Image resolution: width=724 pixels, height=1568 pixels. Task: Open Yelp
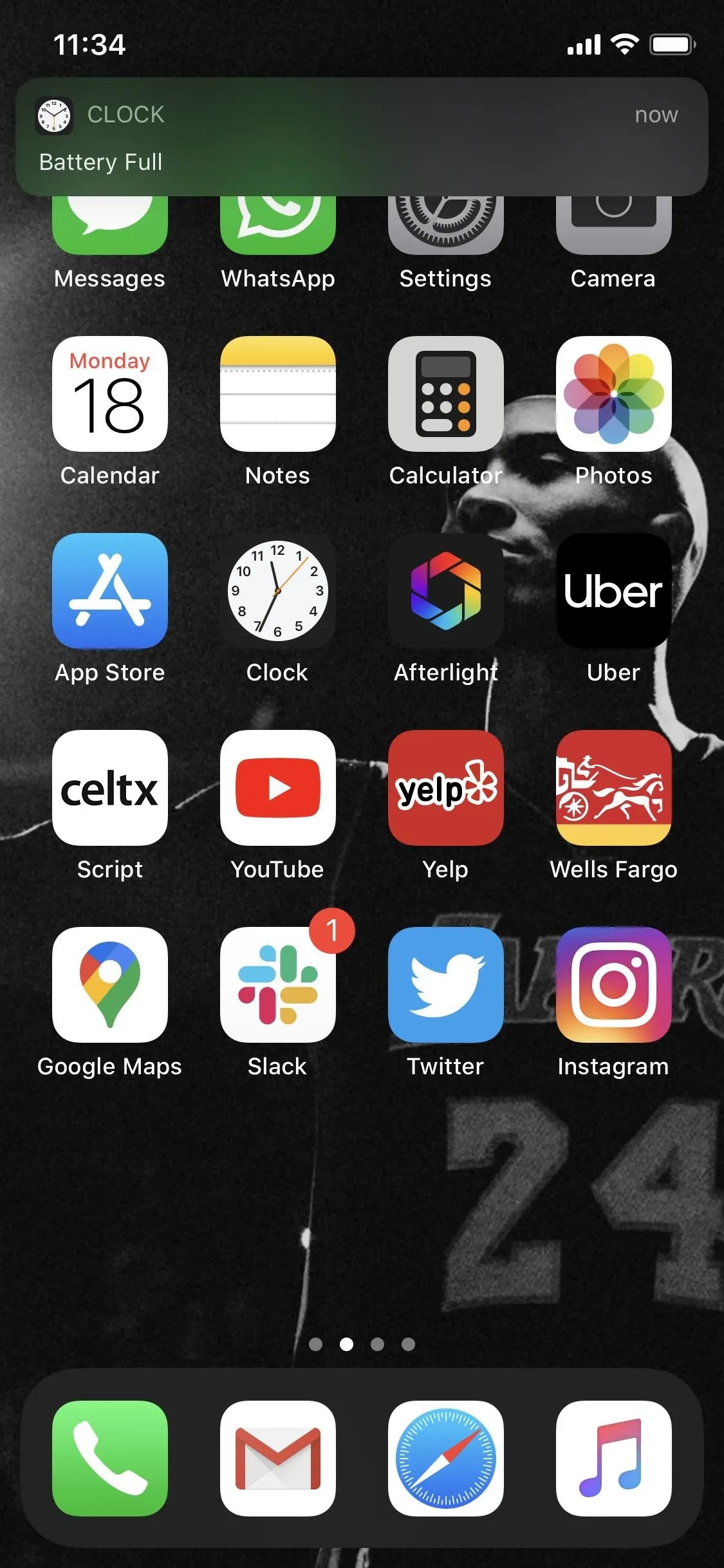(446, 788)
